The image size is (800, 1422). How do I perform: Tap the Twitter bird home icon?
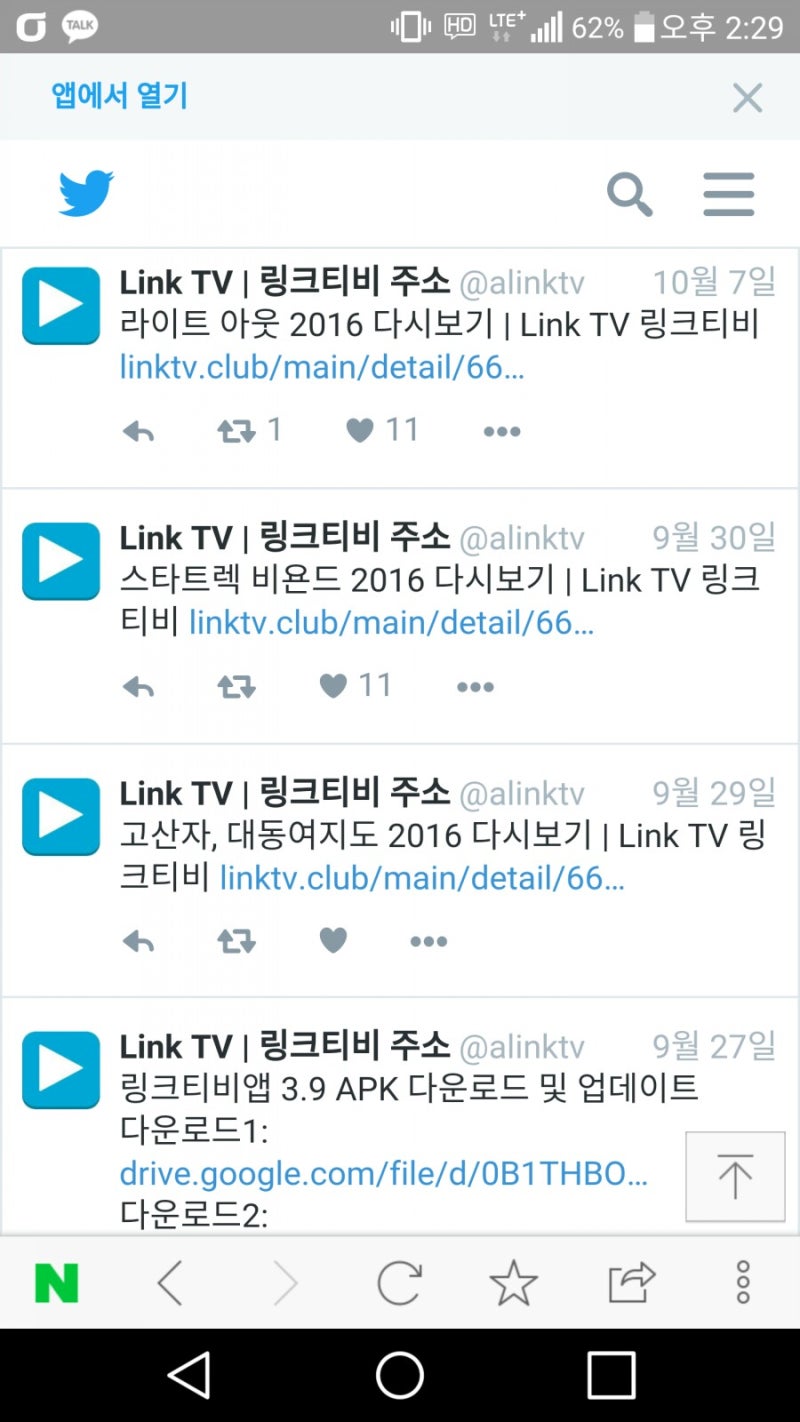point(86,193)
